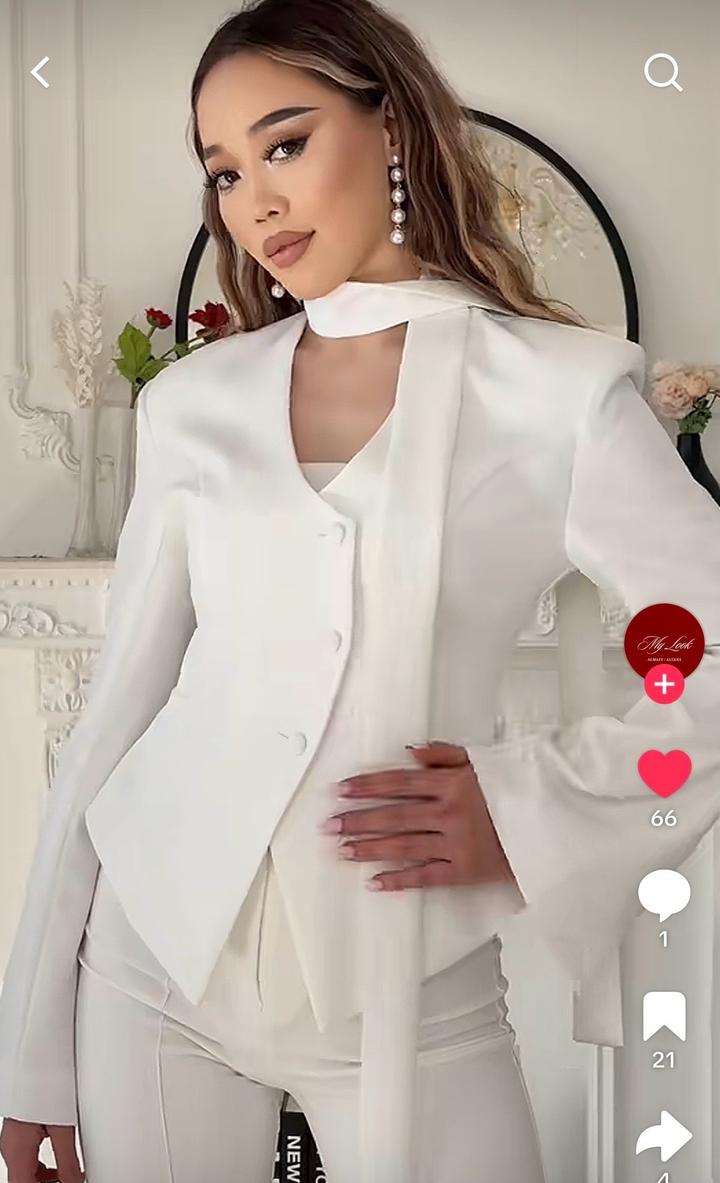Share this video with the arrow icon
Image resolution: width=720 pixels, height=1183 pixels.
point(664,1137)
